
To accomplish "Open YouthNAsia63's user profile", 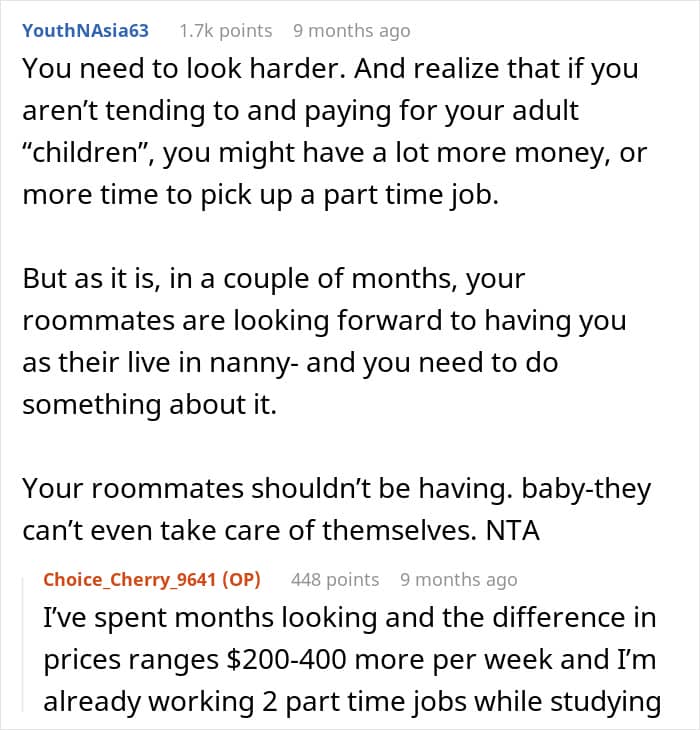I will (x=86, y=31).
